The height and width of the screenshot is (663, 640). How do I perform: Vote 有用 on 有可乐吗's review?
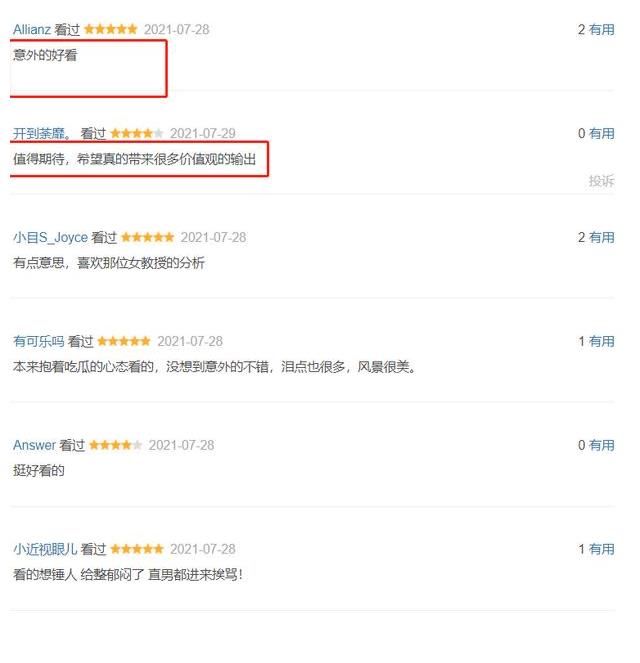coord(601,342)
